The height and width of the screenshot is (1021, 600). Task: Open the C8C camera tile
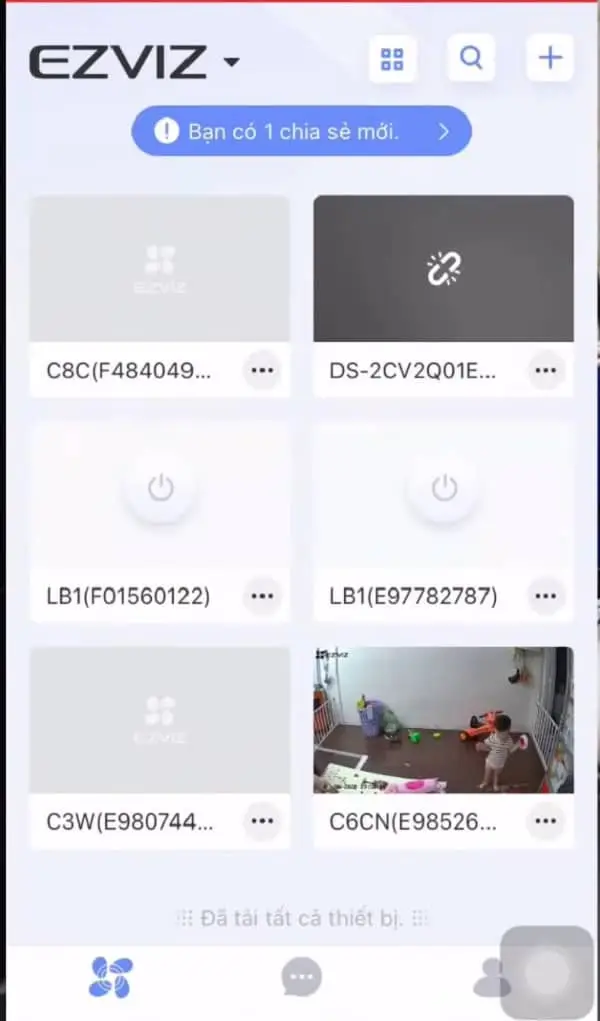[160, 268]
